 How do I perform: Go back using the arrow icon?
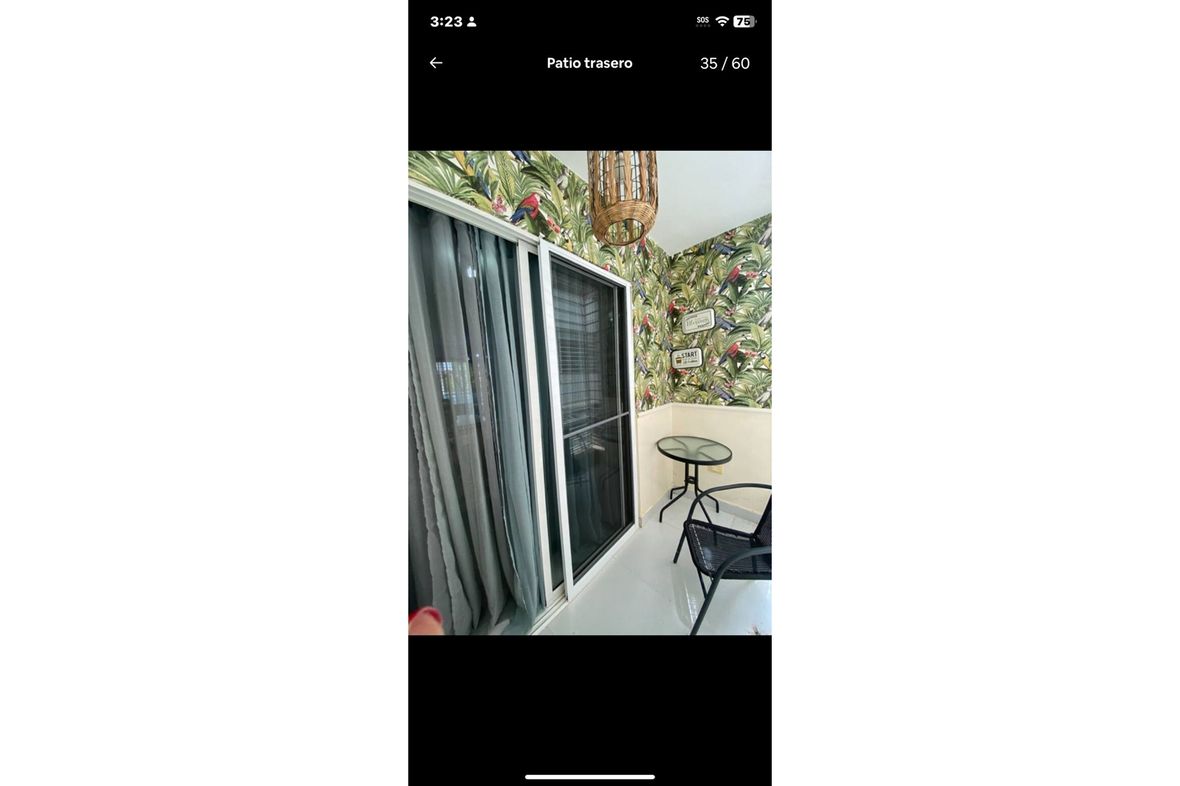(436, 63)
